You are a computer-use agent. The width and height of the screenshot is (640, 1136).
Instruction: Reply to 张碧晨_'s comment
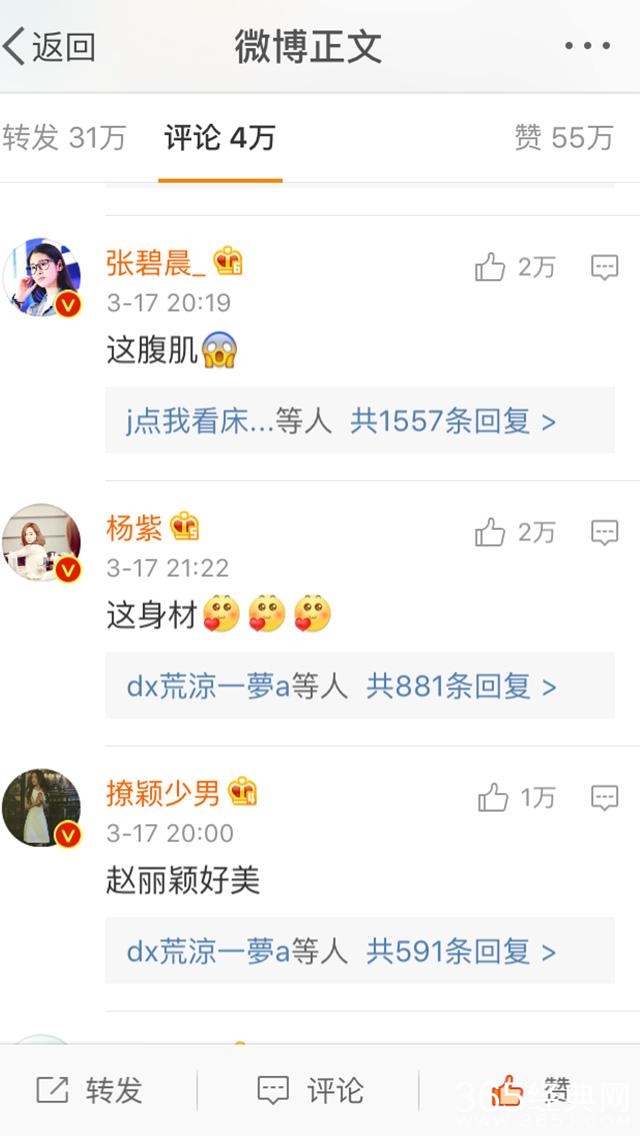(604, 267)
